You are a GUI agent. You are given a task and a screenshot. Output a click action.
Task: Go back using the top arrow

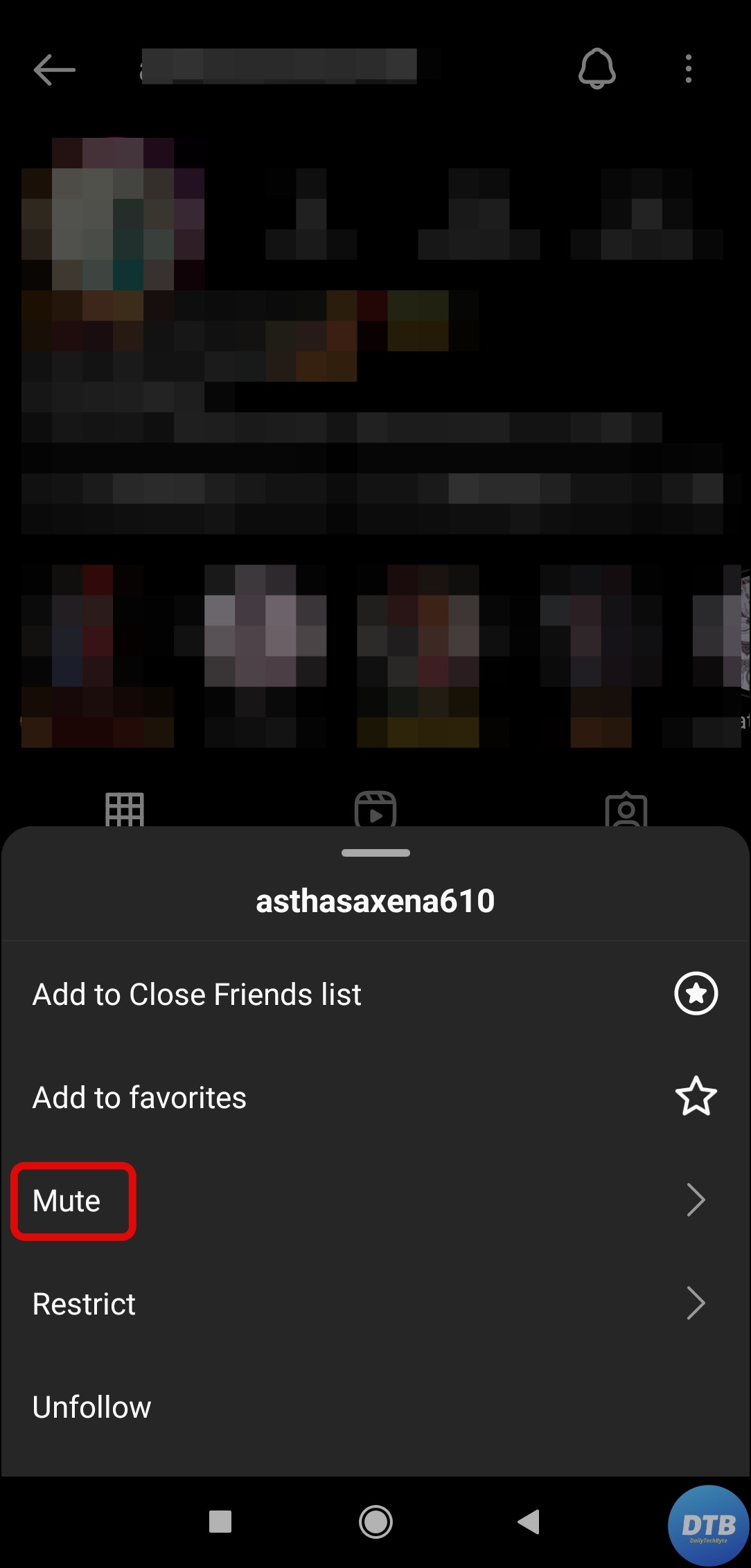[54, 70]
